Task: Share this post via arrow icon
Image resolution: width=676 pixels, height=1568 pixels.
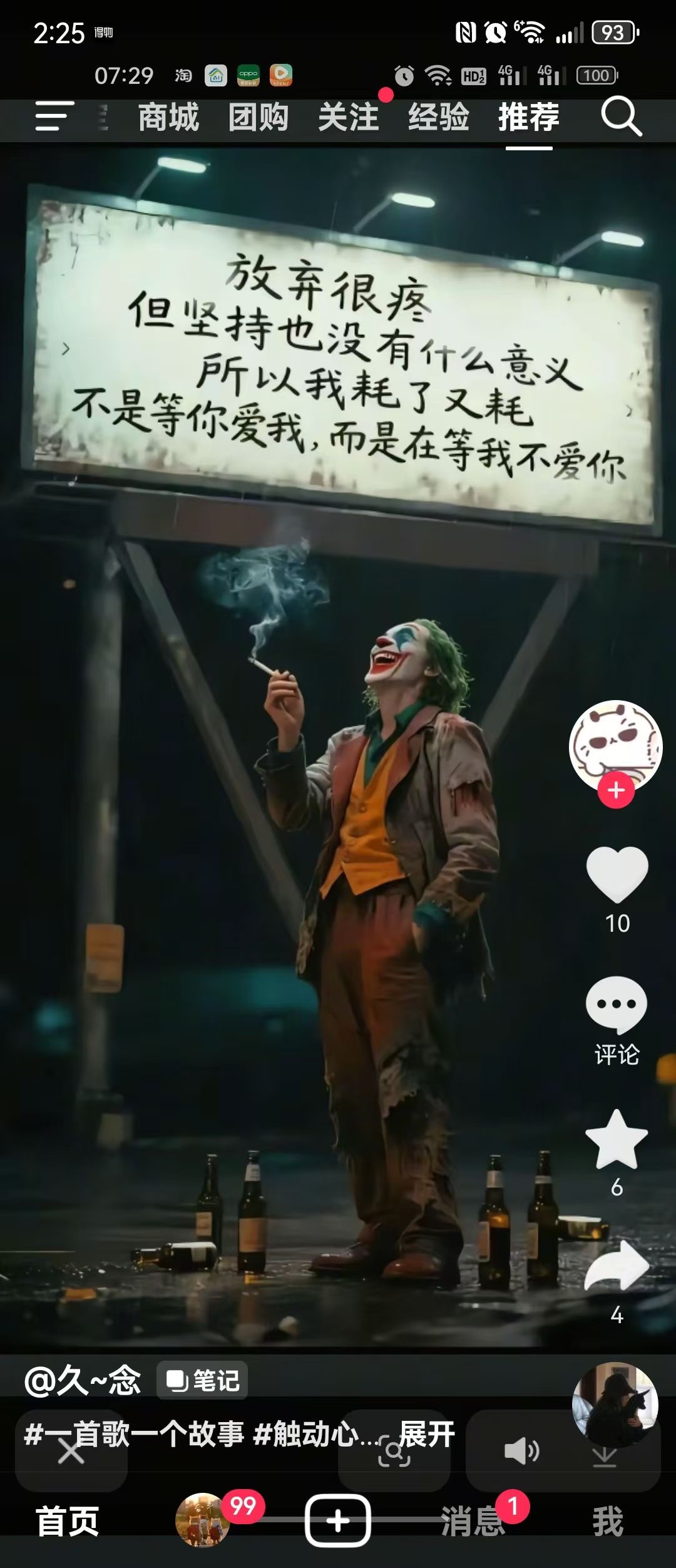Action: click(617, 1266)
